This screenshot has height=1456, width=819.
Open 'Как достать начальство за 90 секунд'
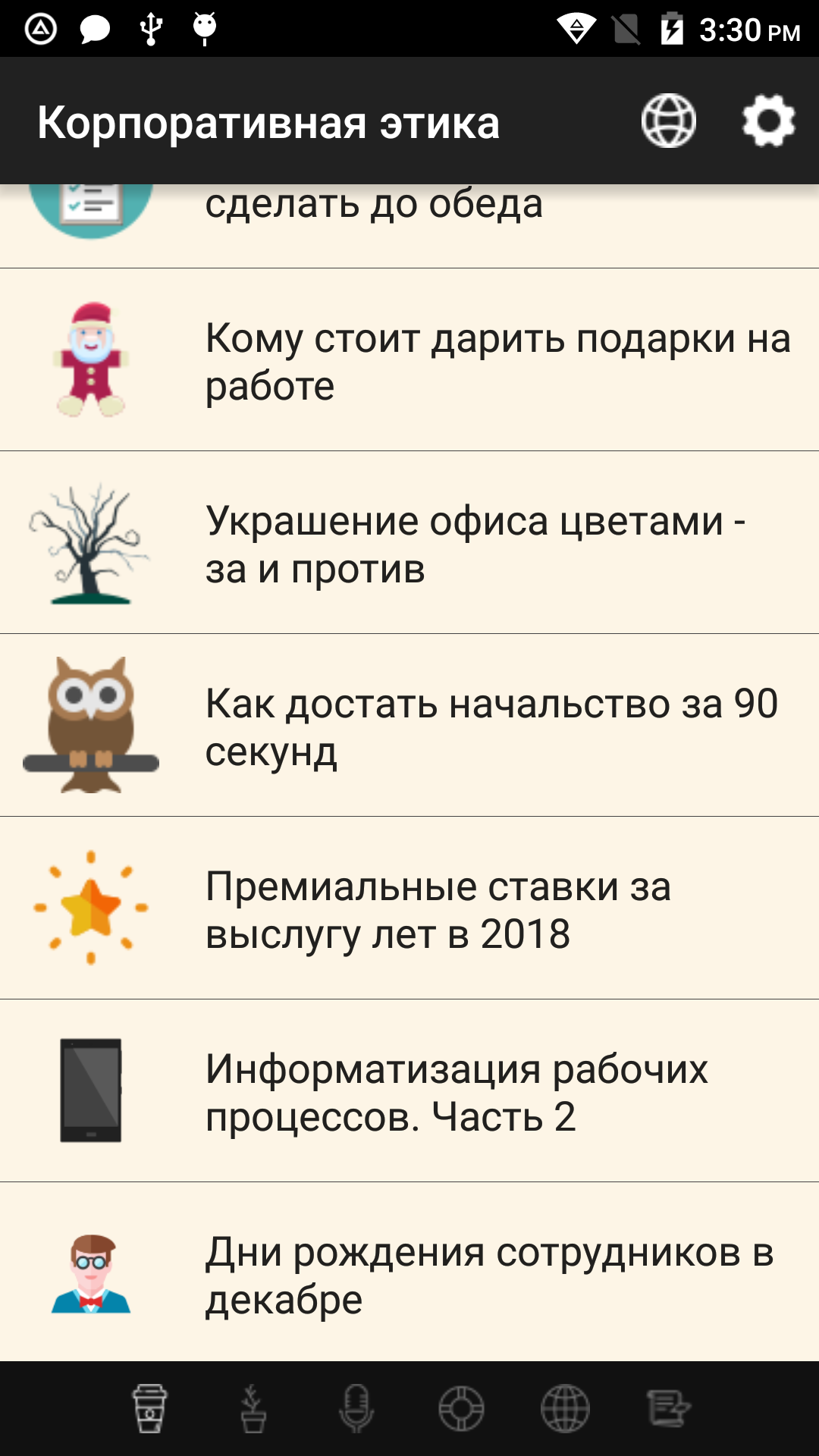(409, 726)
